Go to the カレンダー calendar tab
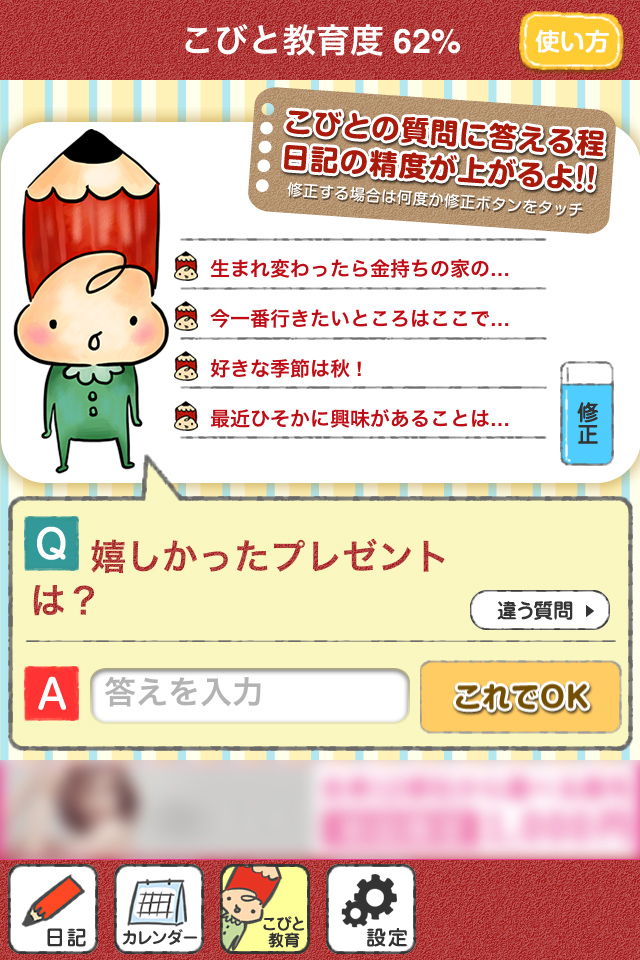This screenshot has height=960, width=640. pos(158,908)
